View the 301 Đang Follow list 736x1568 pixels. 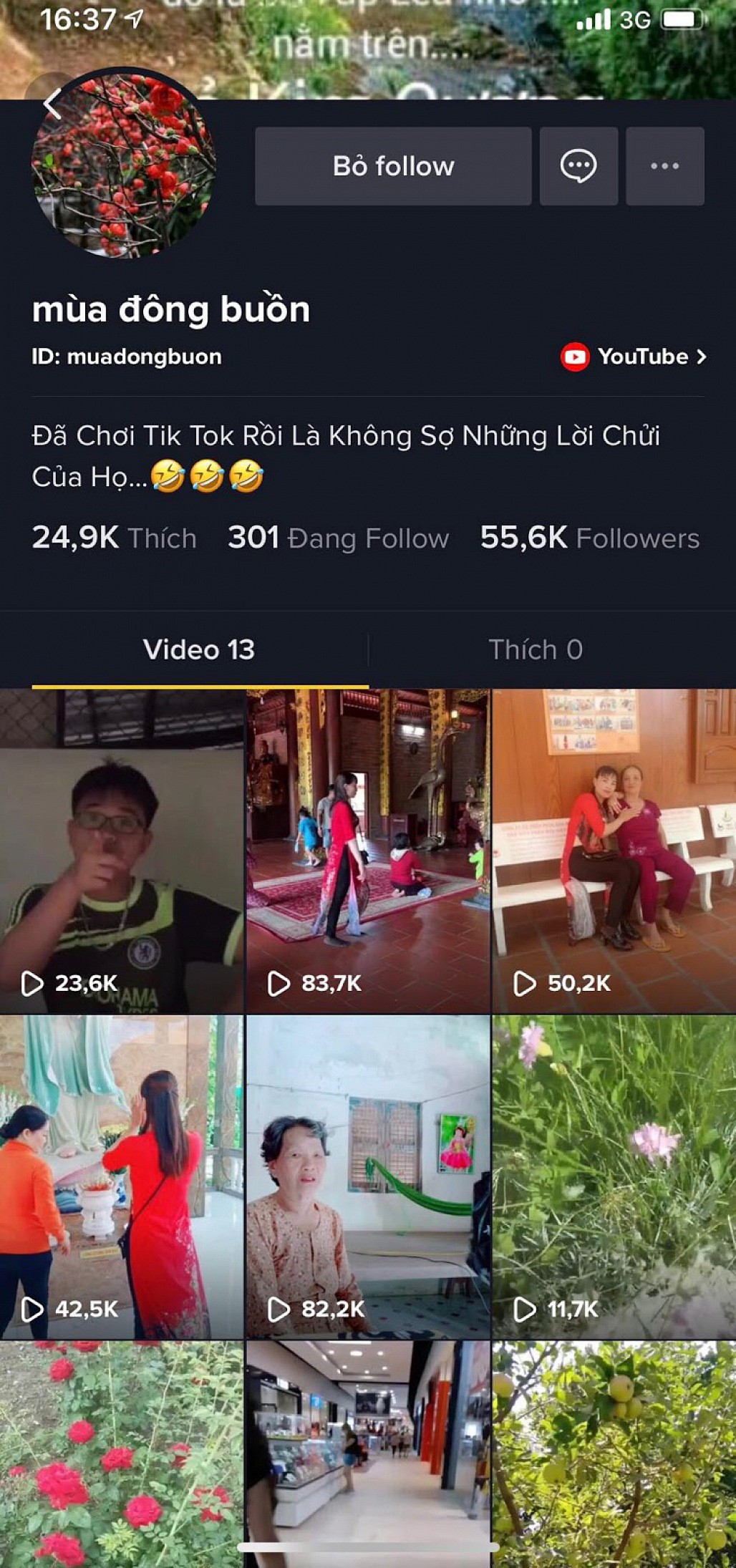338,538
